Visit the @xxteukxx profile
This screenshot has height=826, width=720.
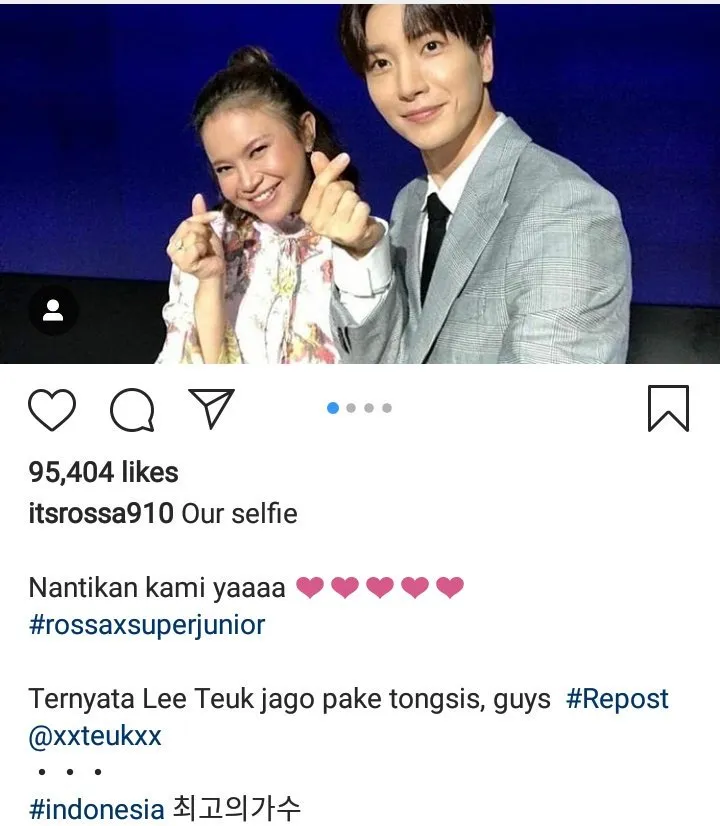click(95, 737)
